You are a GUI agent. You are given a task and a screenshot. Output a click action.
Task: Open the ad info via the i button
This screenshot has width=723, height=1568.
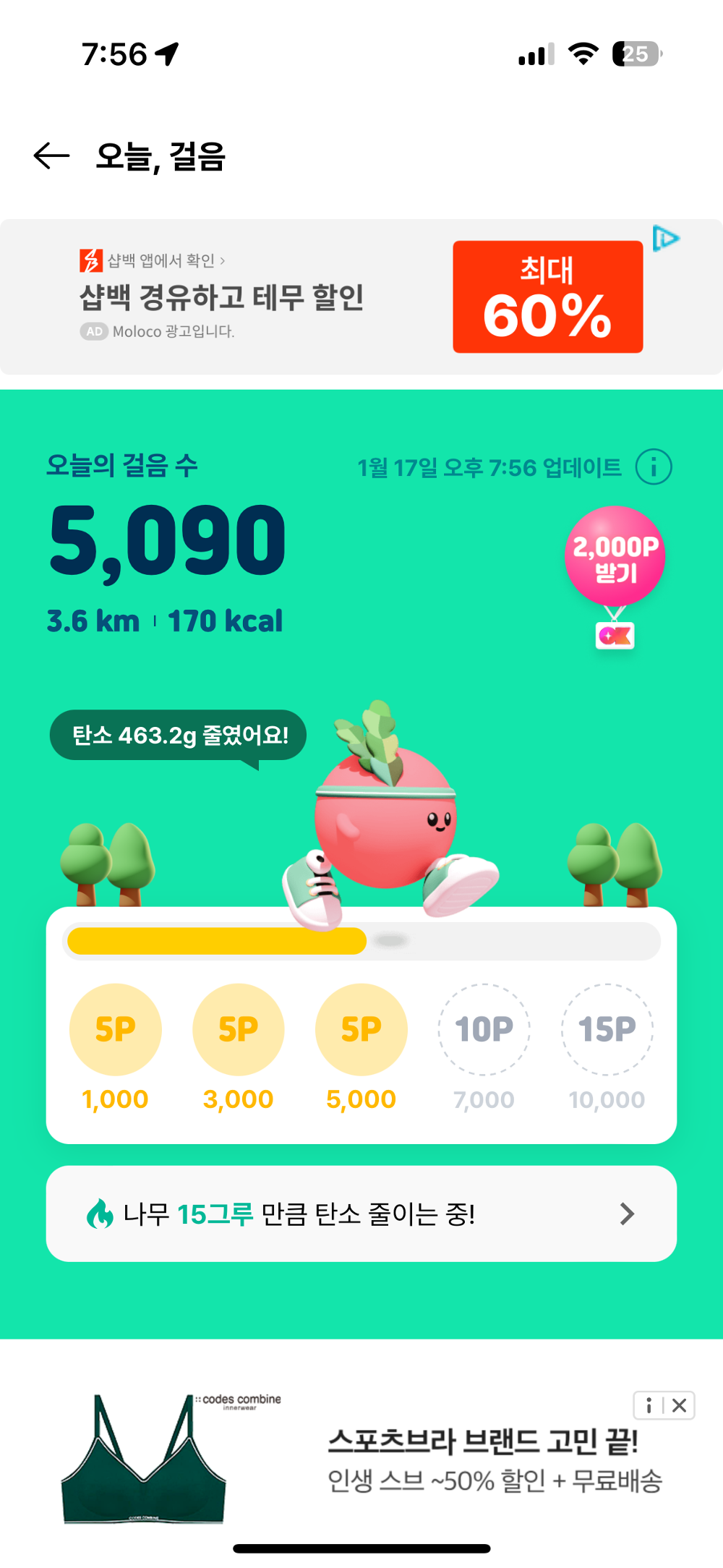[649, 1406]
